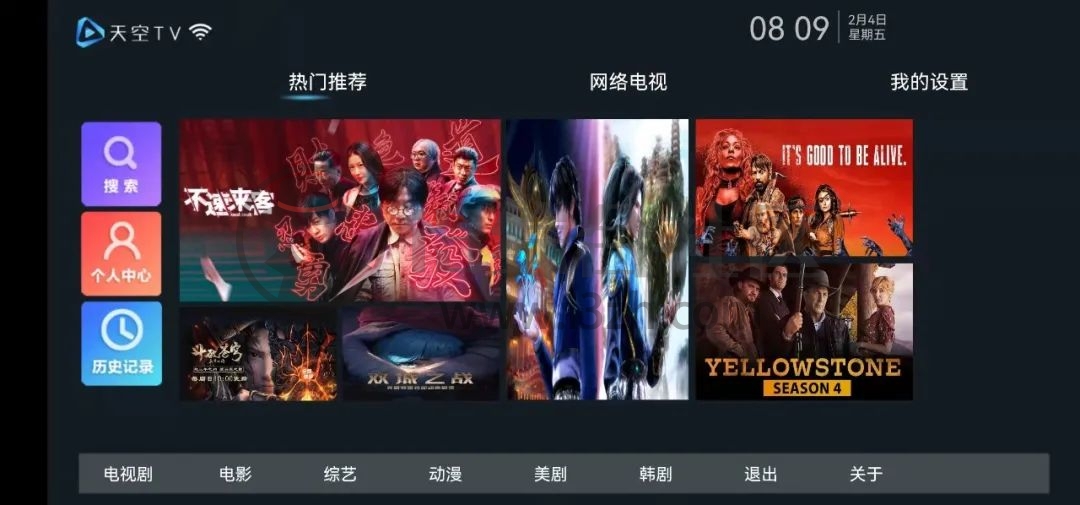This screenshot has height=505, width=1080.
Task: View 历史记录 watch history
Action: point(121,343)
